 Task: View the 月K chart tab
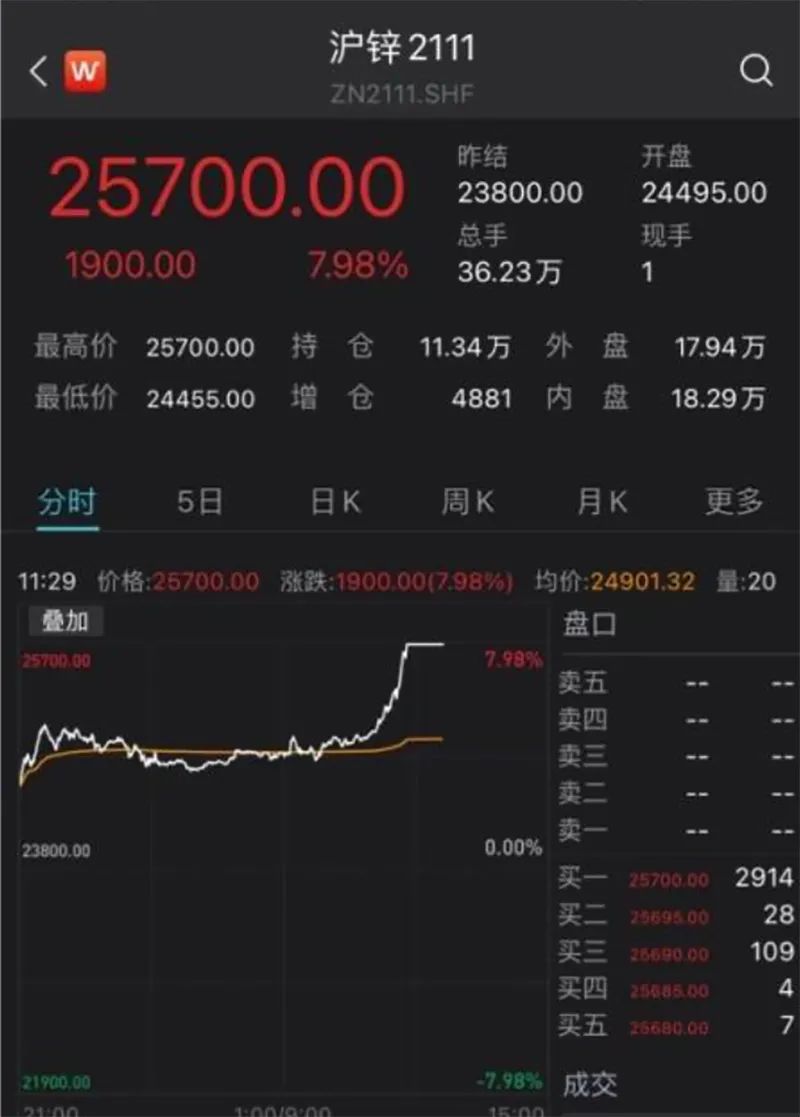601,502
